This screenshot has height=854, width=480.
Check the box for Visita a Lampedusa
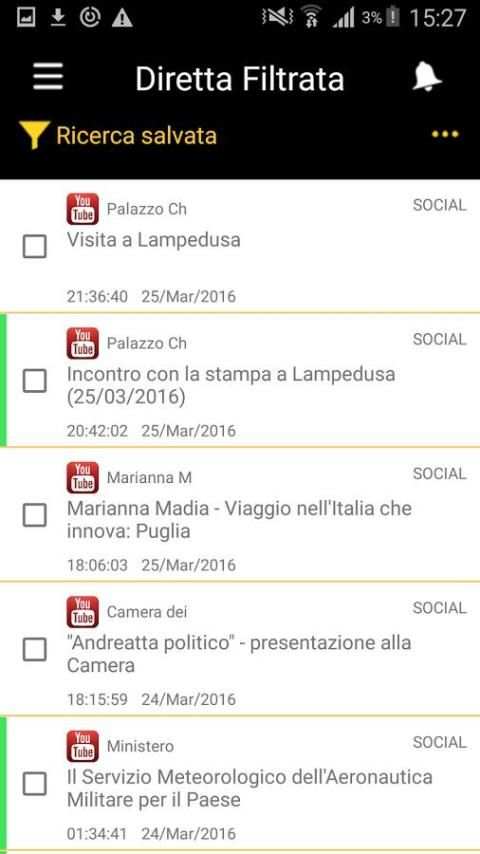click(x=34, y=247)
